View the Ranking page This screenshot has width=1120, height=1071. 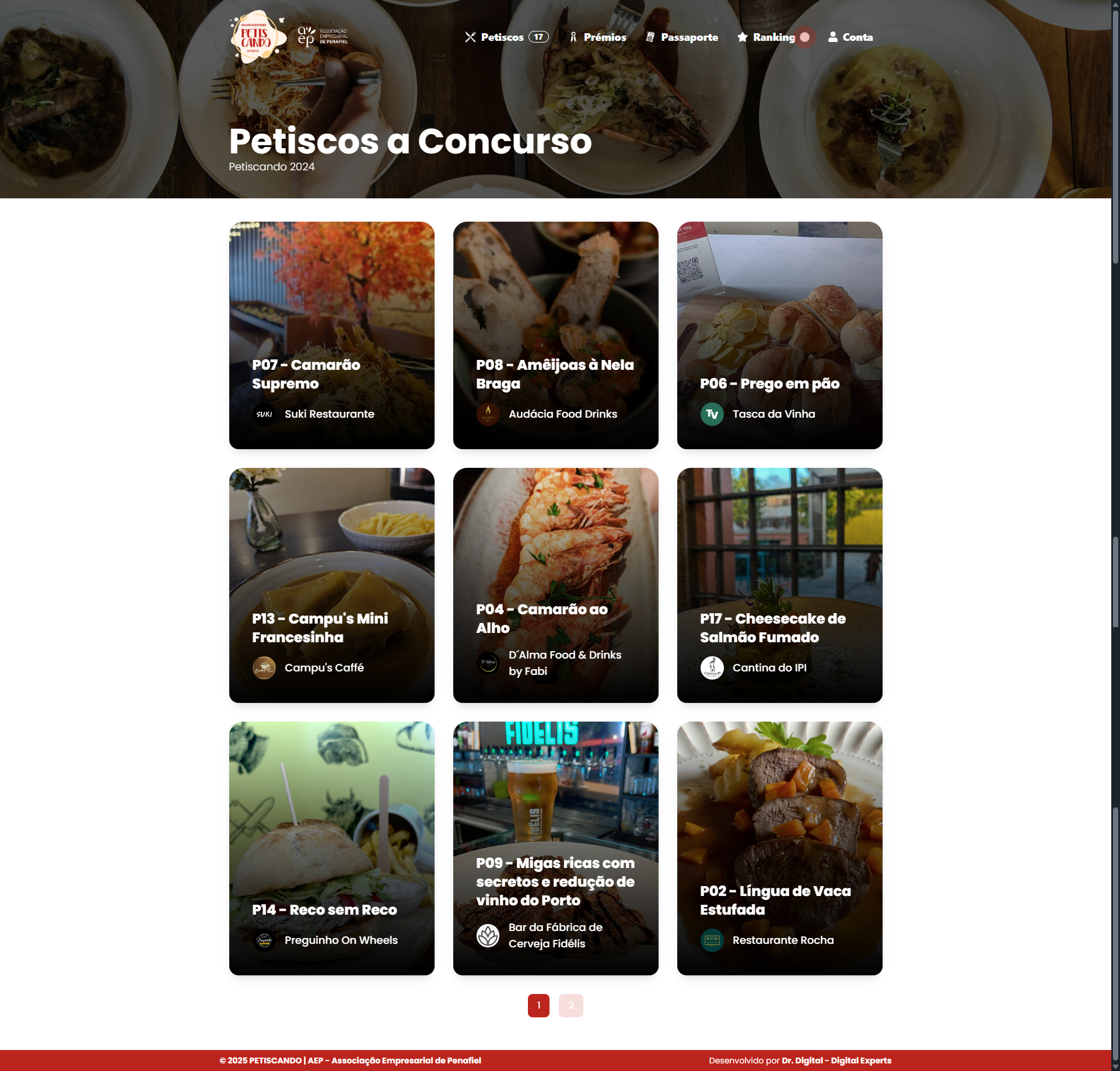767,37
